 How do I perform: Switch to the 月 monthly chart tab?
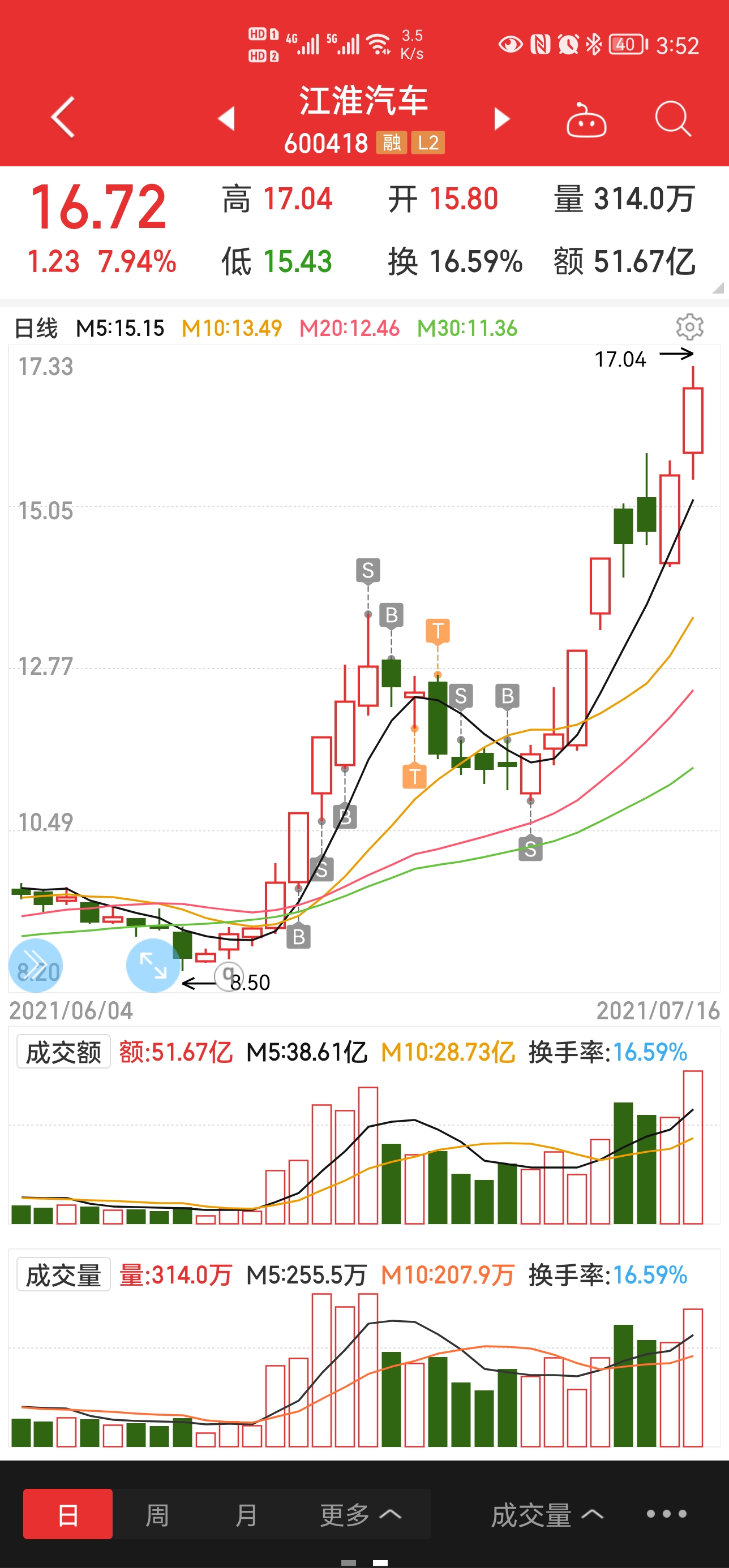point(246,1514)
